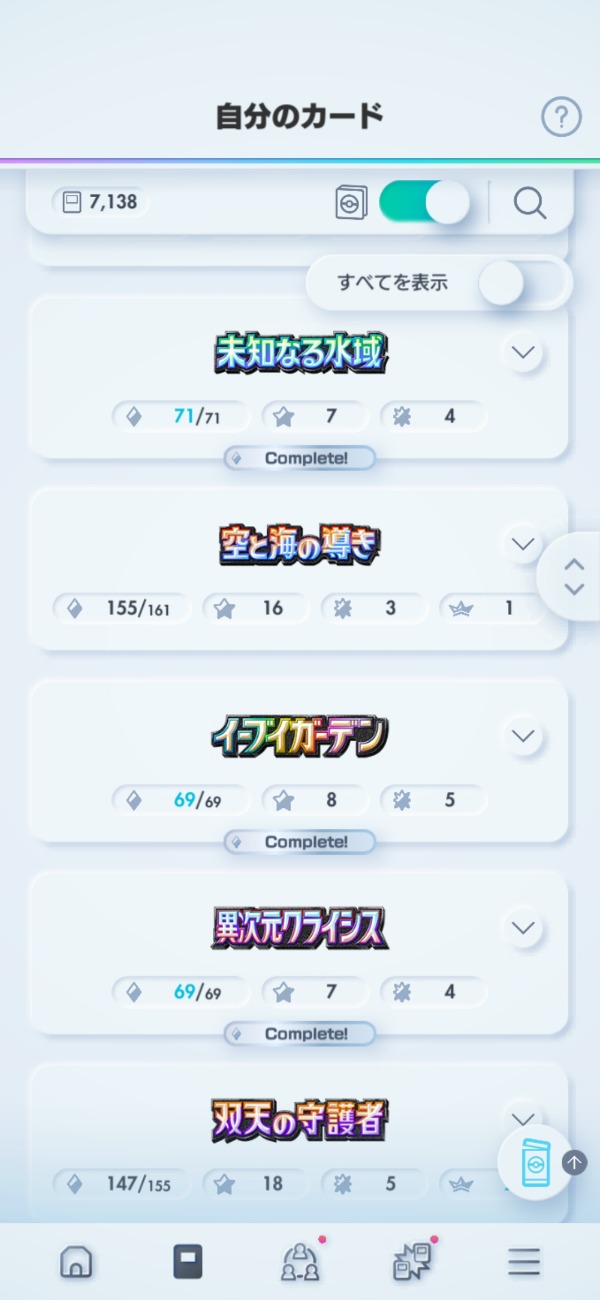Screen dimensions: 600x1300
Task: Go to the Home tab
Action: coord(76,1262)
